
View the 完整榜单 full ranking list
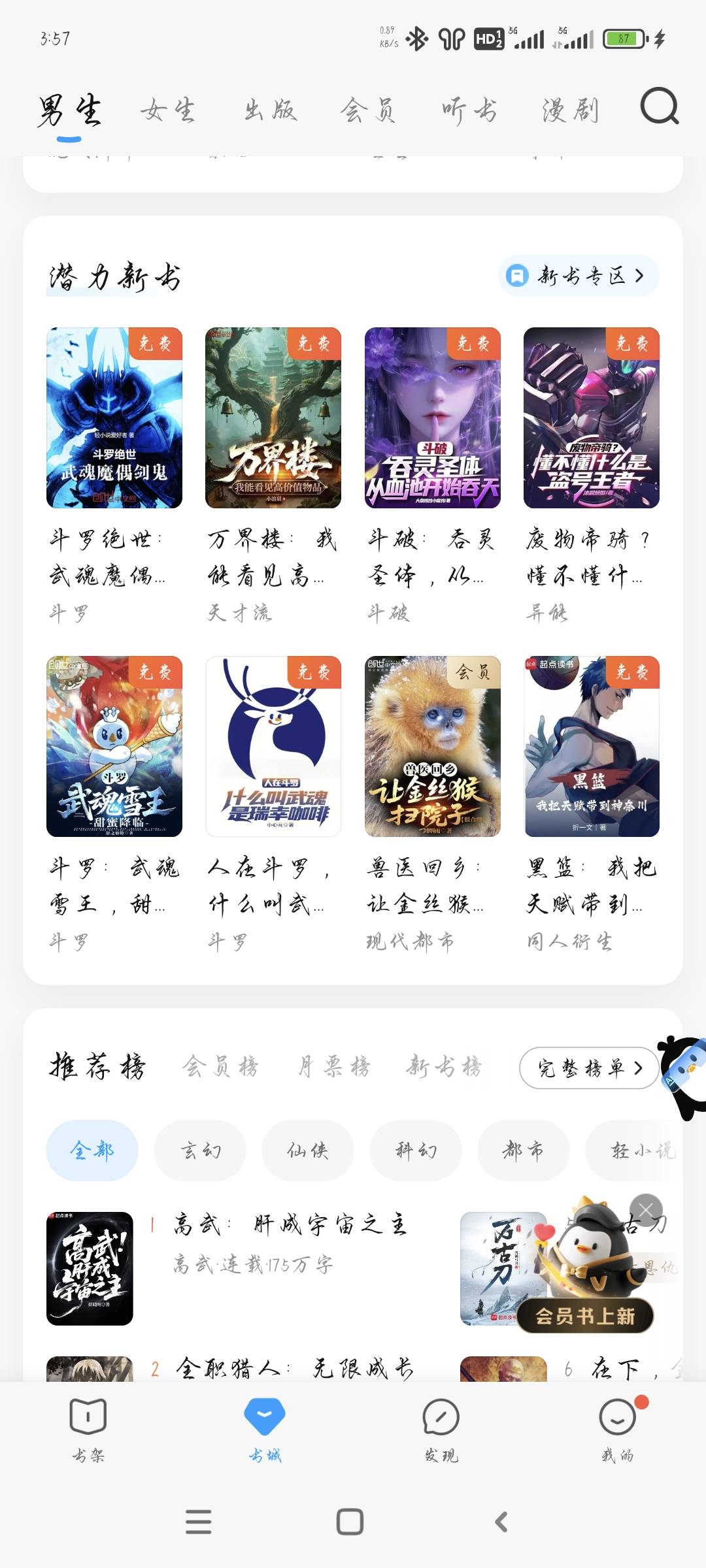pyautogui.click(x=590, y=1068)
